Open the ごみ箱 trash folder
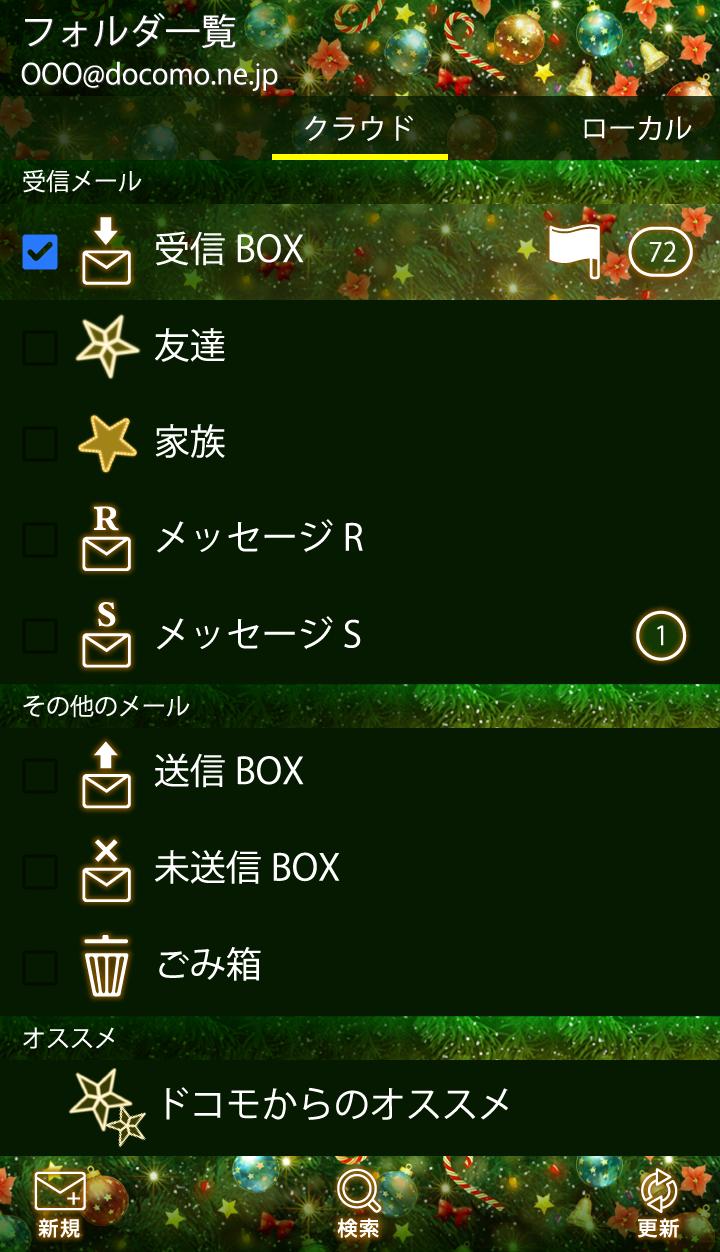720x1252 pixels. point(209,965)
